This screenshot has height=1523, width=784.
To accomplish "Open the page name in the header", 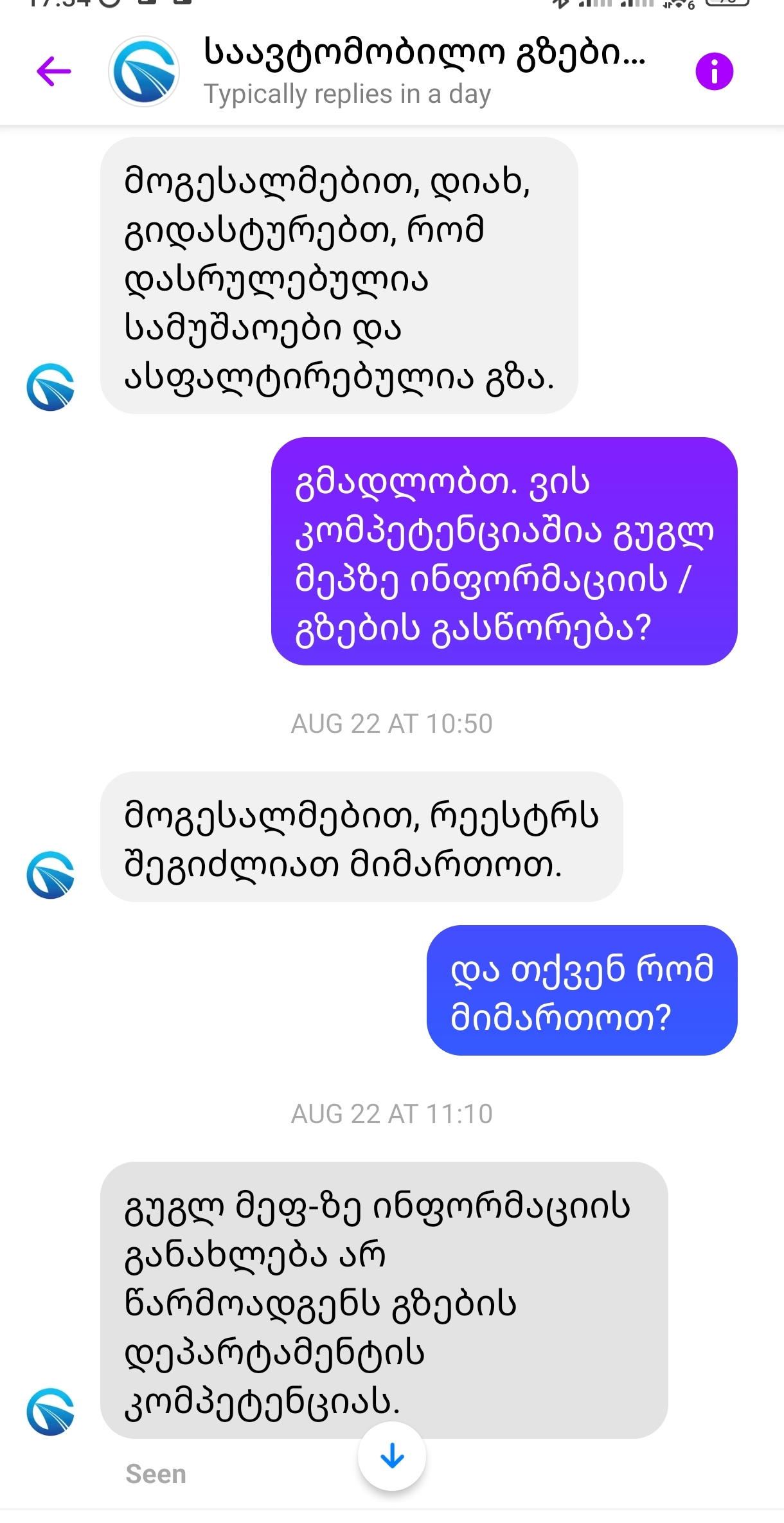I will tap(424, 53).
